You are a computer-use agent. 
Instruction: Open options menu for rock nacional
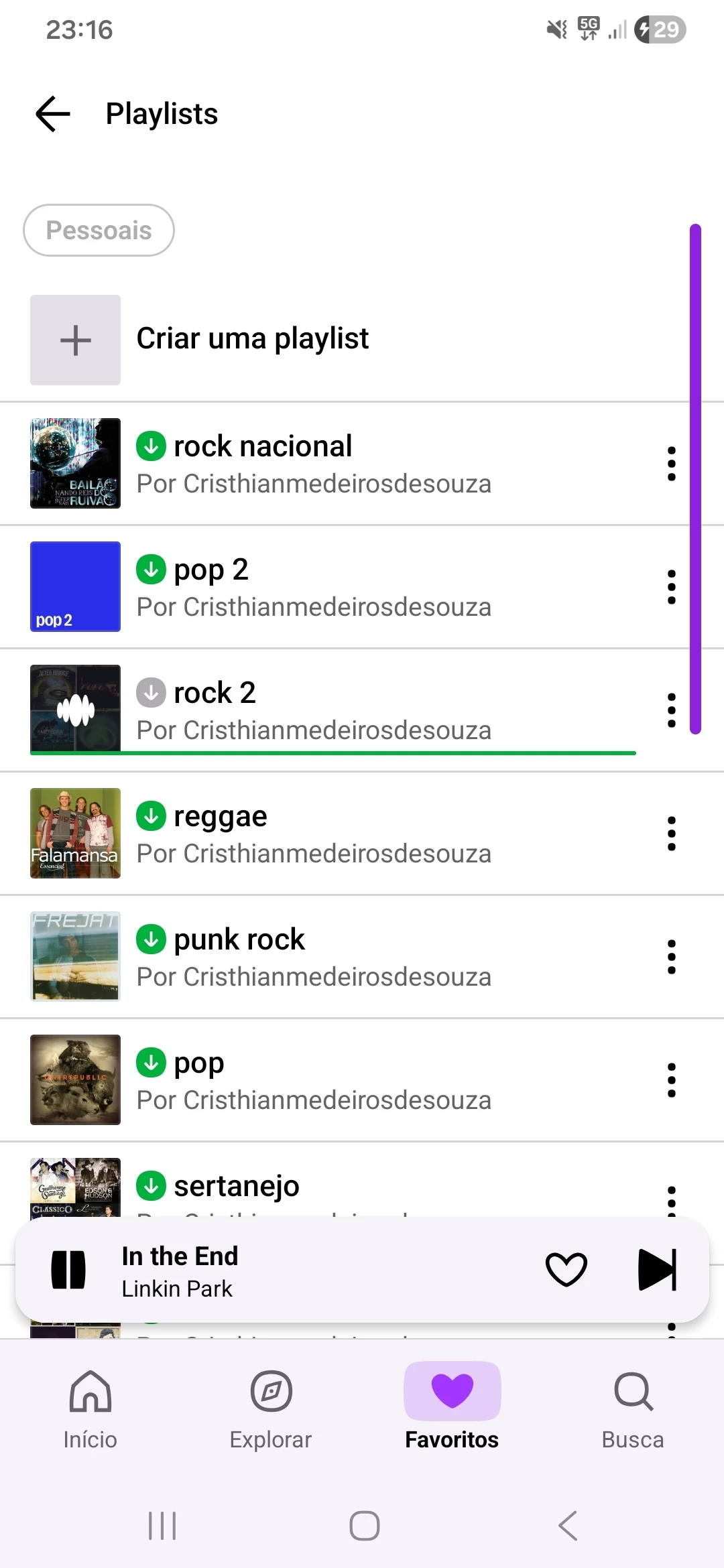(671, 464)
